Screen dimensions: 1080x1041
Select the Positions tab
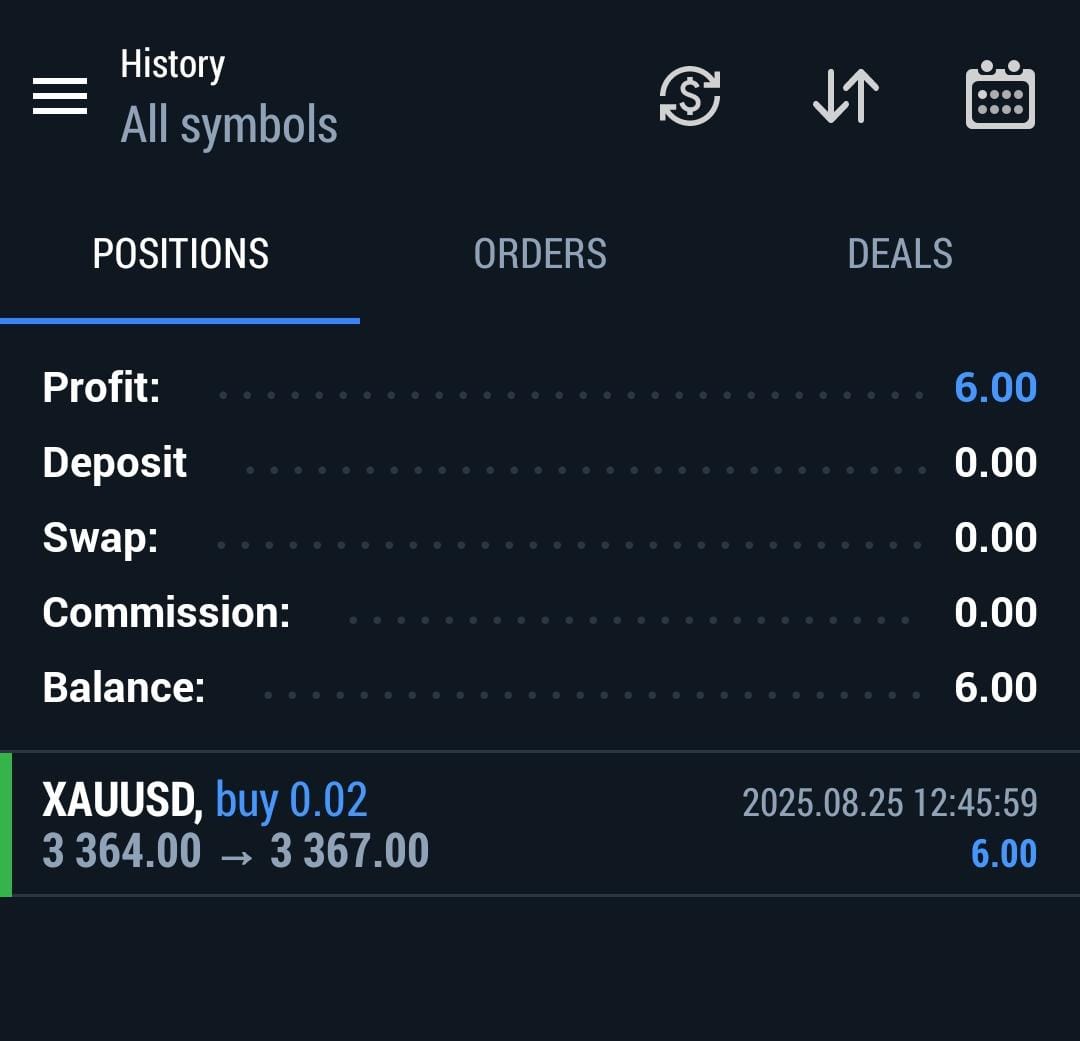(x=180, y=254)
